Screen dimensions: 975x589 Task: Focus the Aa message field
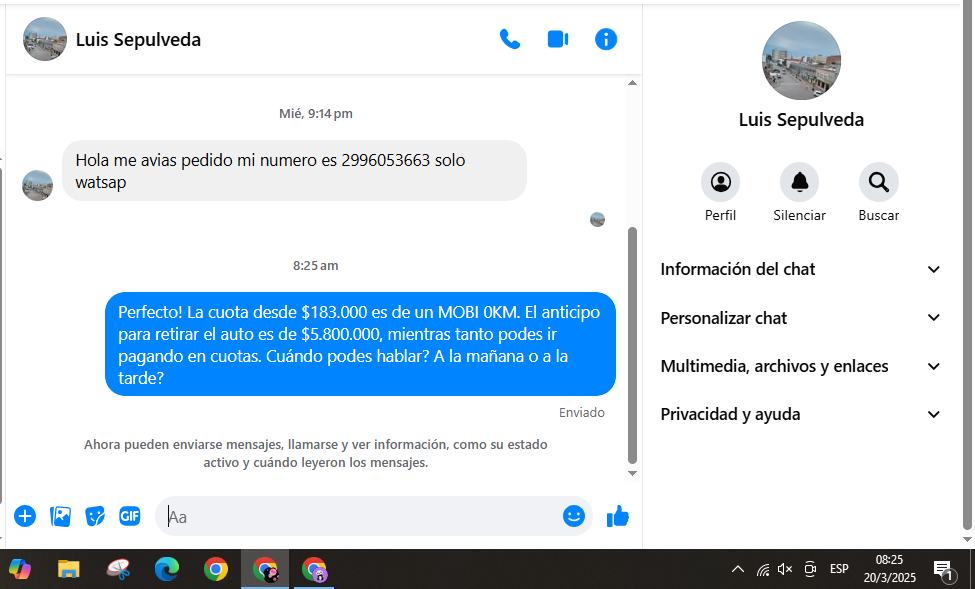point(360,517)
